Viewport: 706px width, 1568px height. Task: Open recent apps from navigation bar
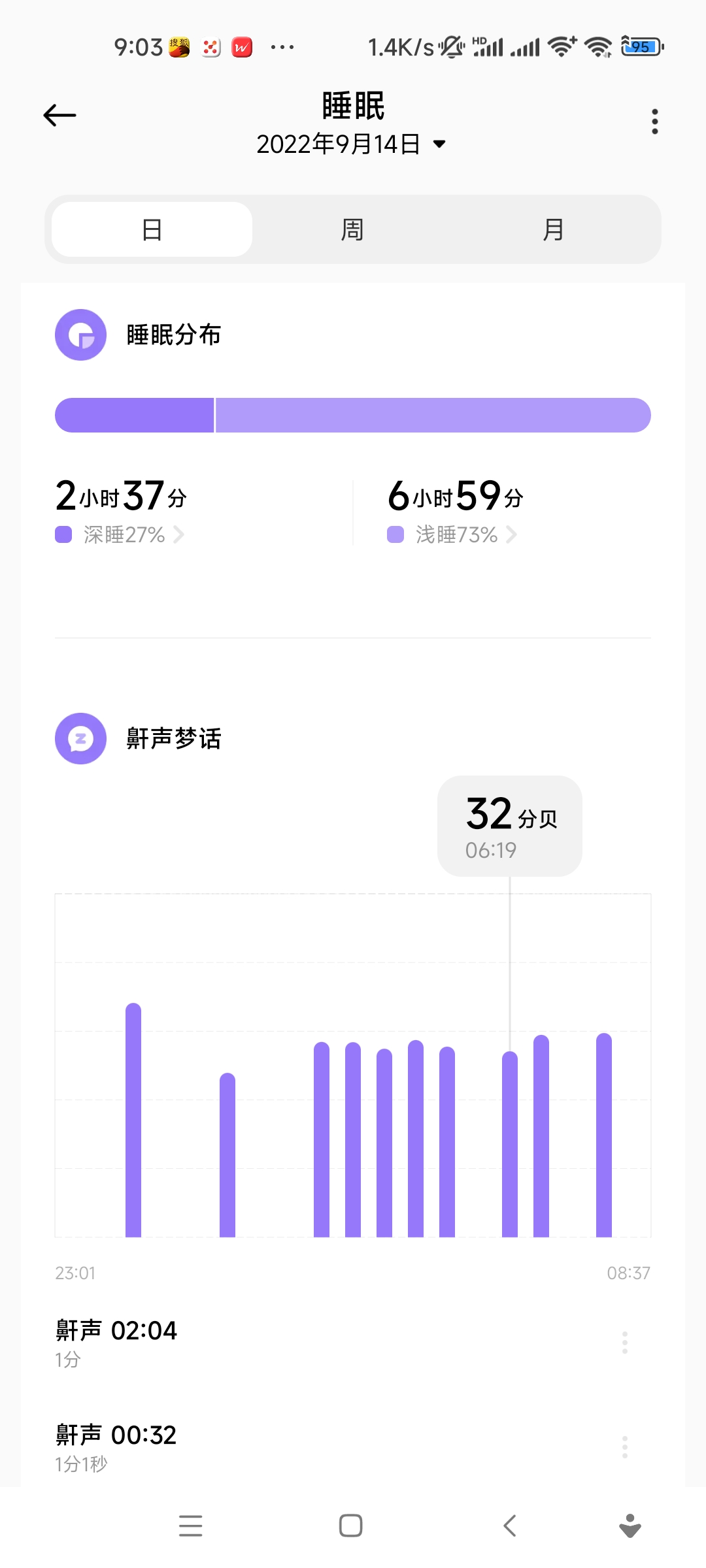tap(190, 1526)
